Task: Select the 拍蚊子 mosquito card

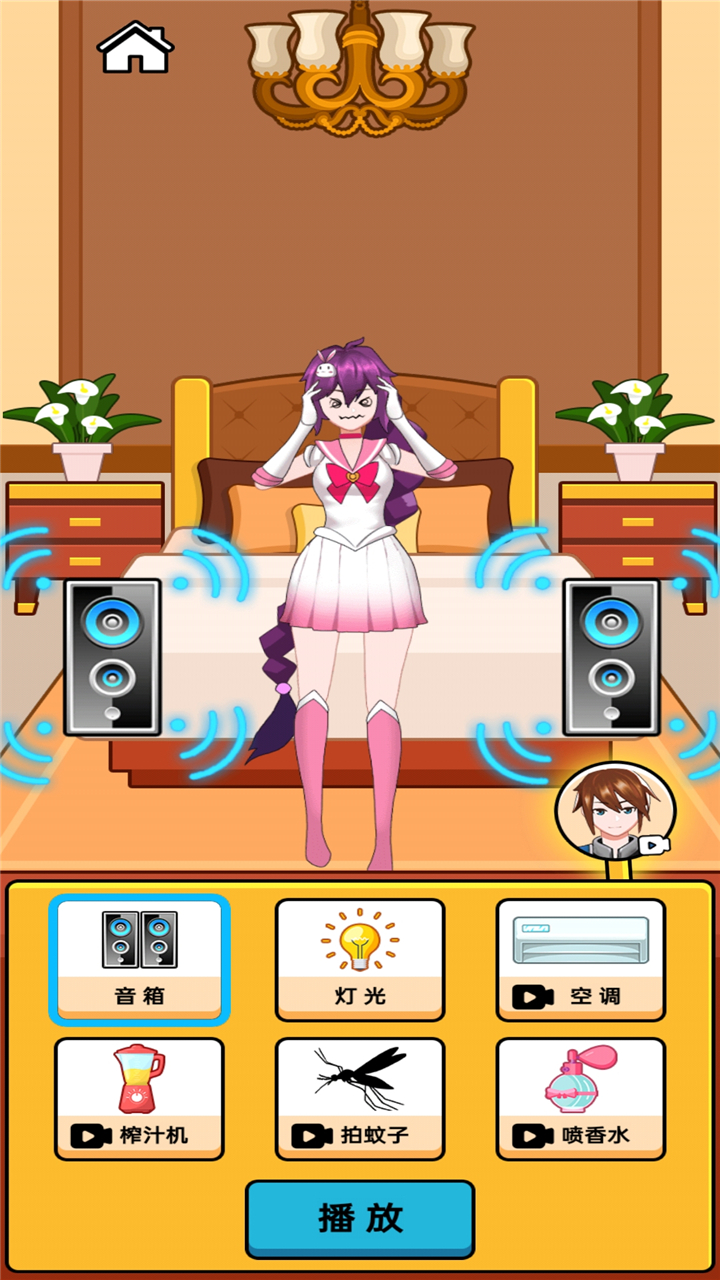Action: (360, 1098)
